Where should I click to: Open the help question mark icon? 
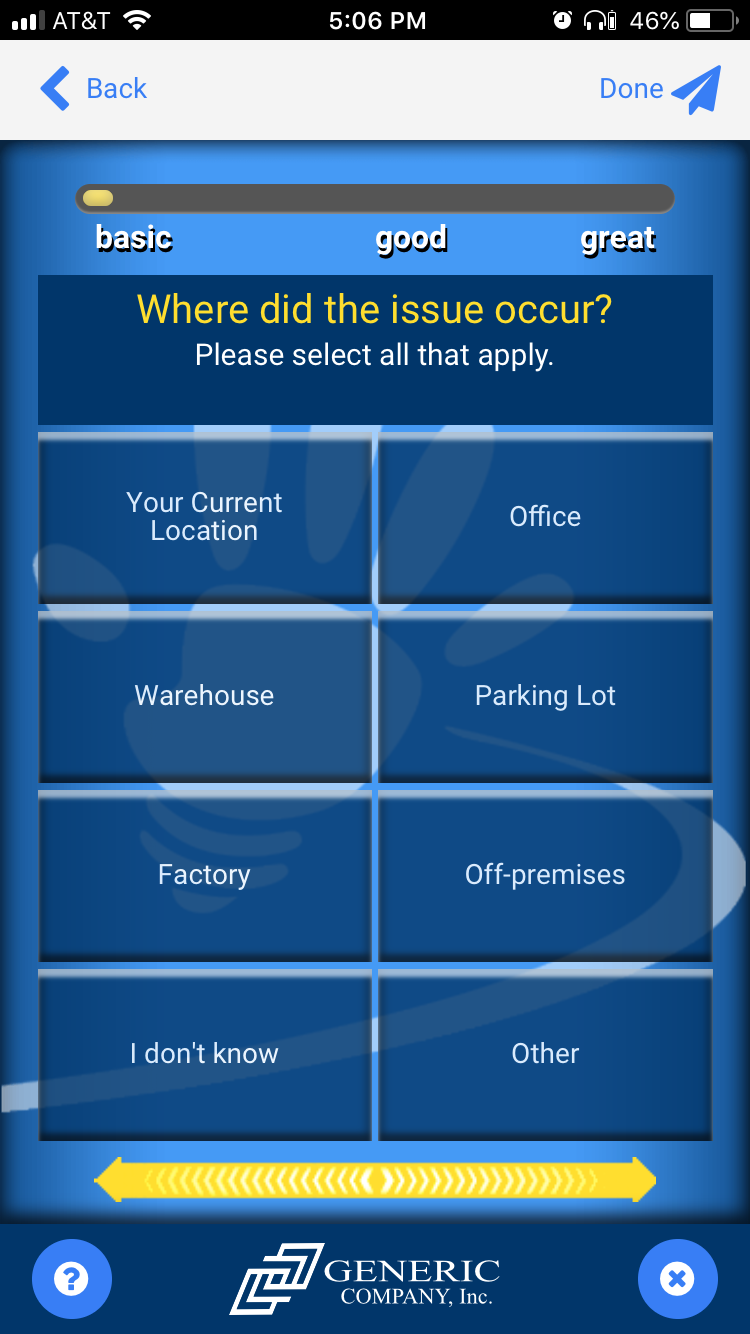[x=72, y=1278]
